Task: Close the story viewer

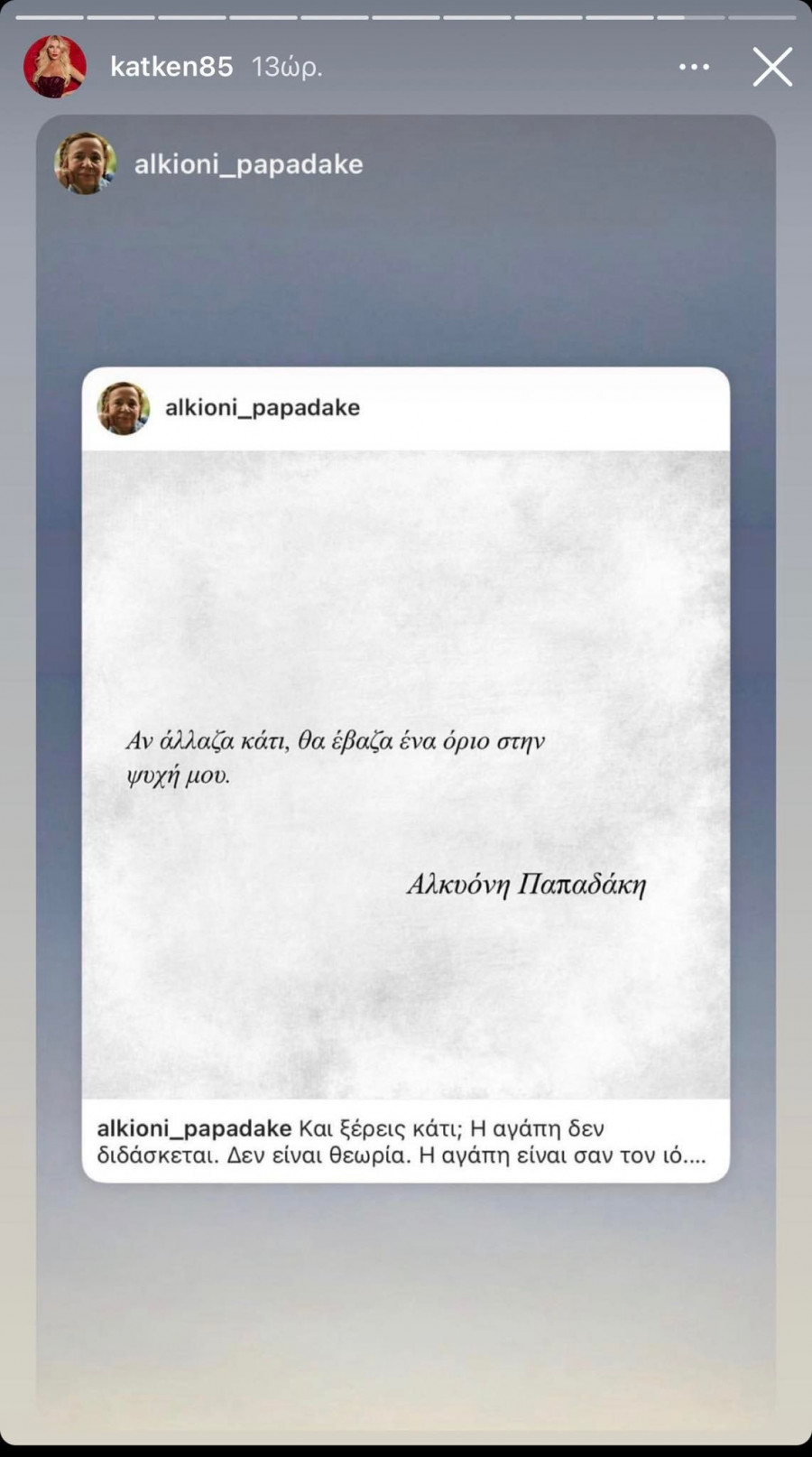Action: click(772, 67)
